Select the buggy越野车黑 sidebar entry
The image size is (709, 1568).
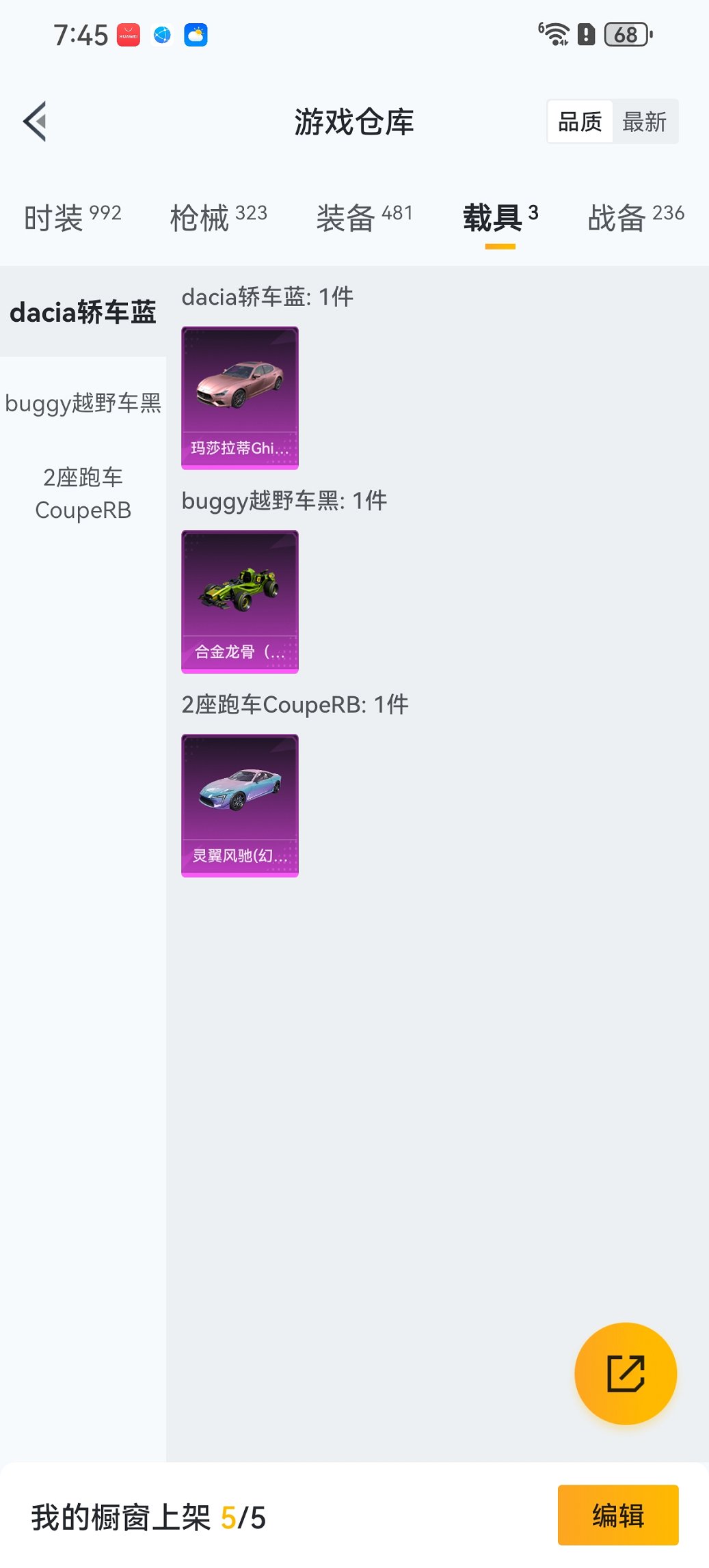point(83,404)
